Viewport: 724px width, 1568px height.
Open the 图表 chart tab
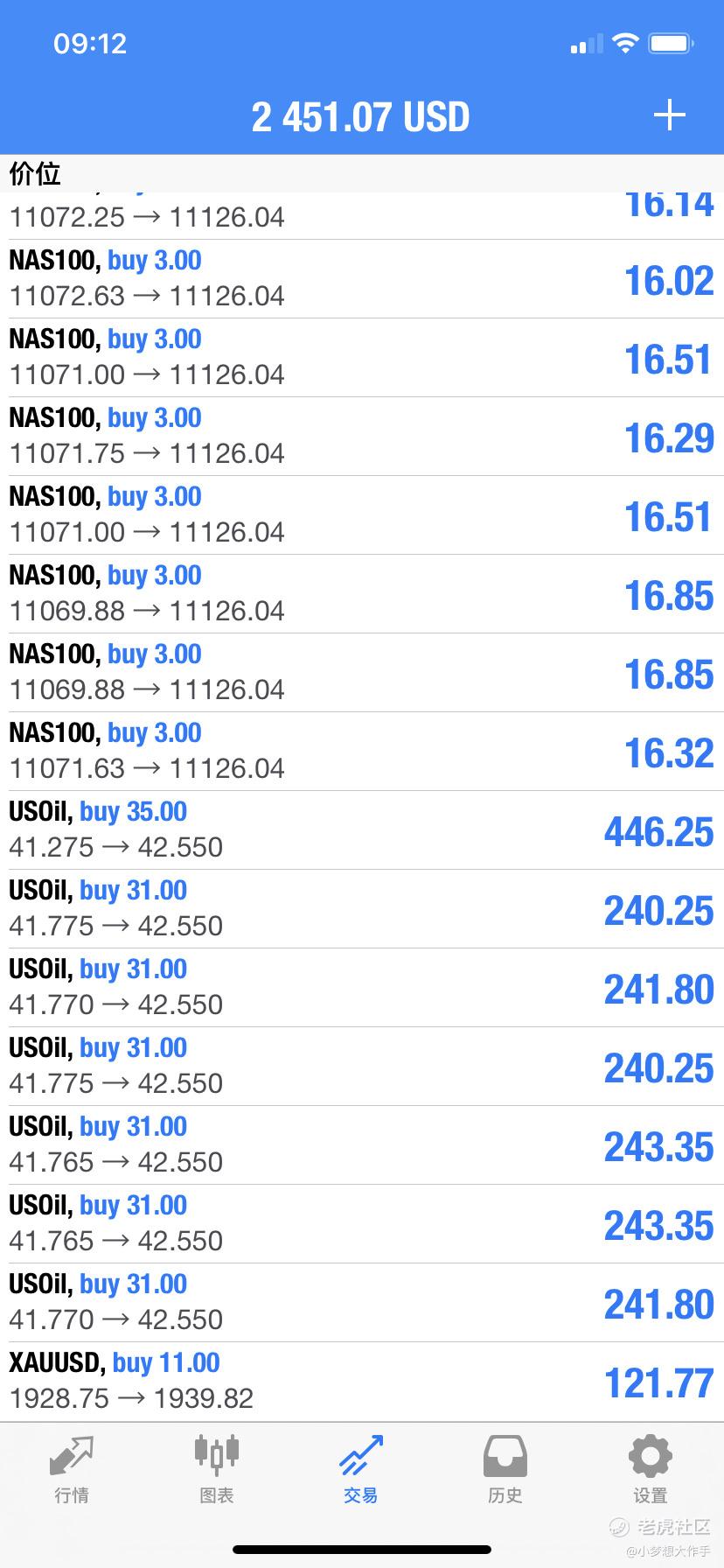coord(216,1470)
